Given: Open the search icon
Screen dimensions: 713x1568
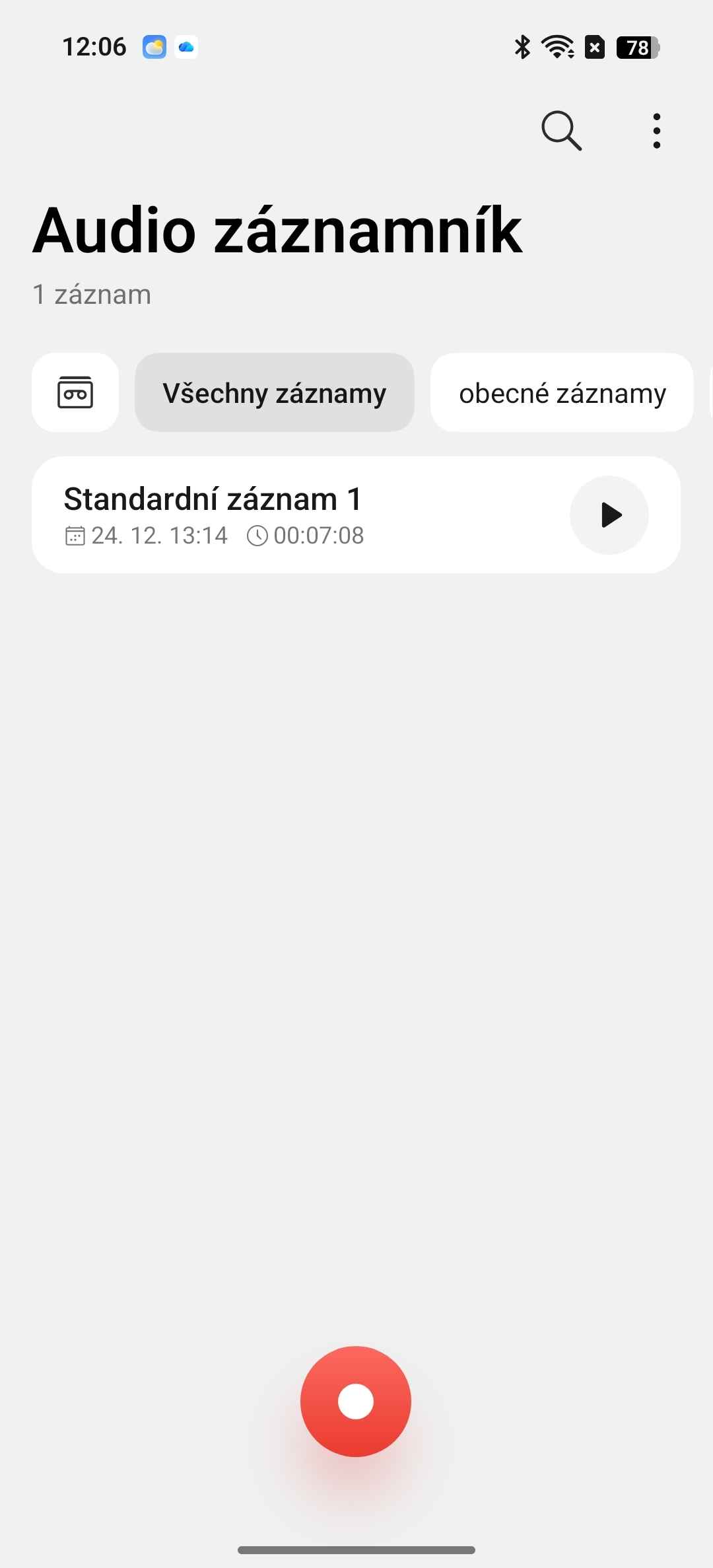Looking at the screenshot, I should [562, 130].
